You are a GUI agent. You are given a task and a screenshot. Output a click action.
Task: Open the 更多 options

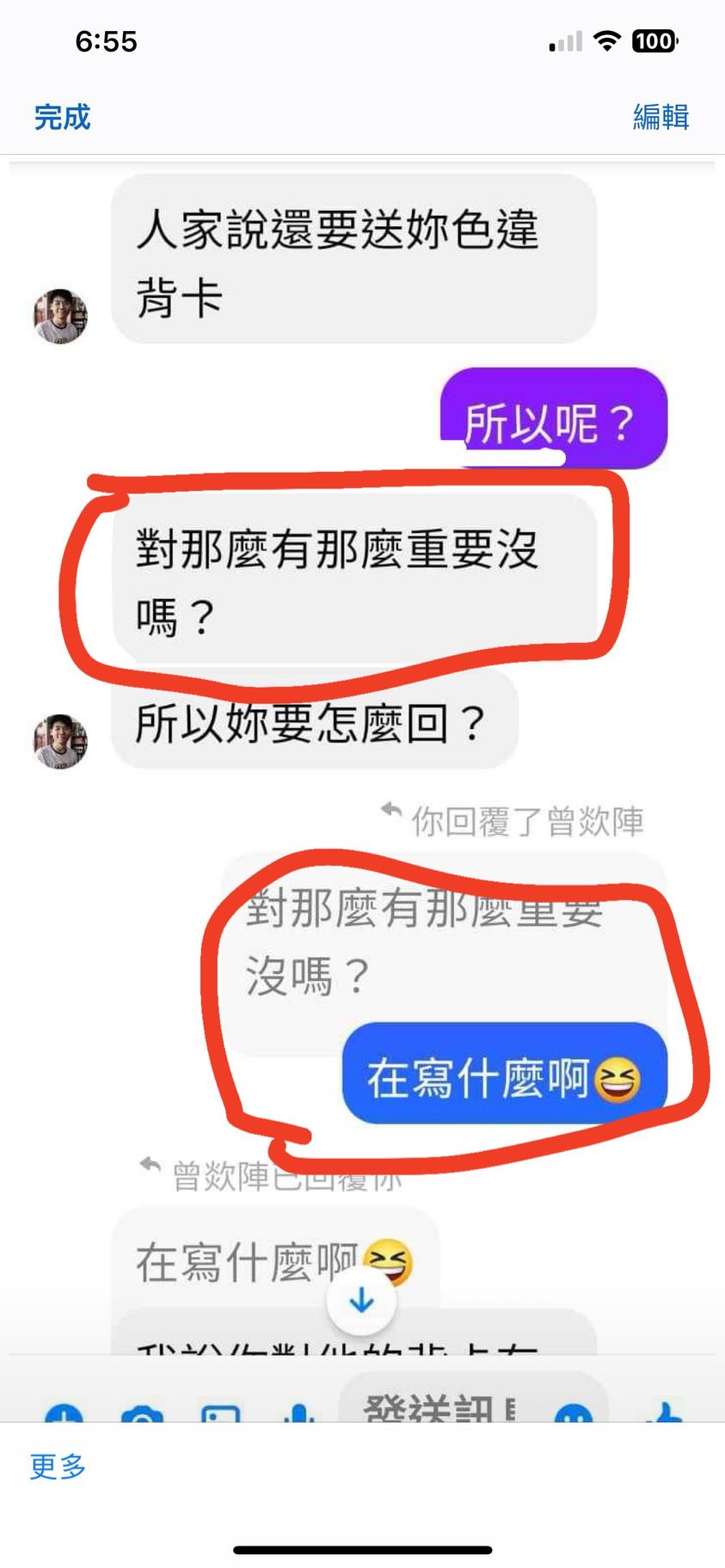pos(58,1466)
